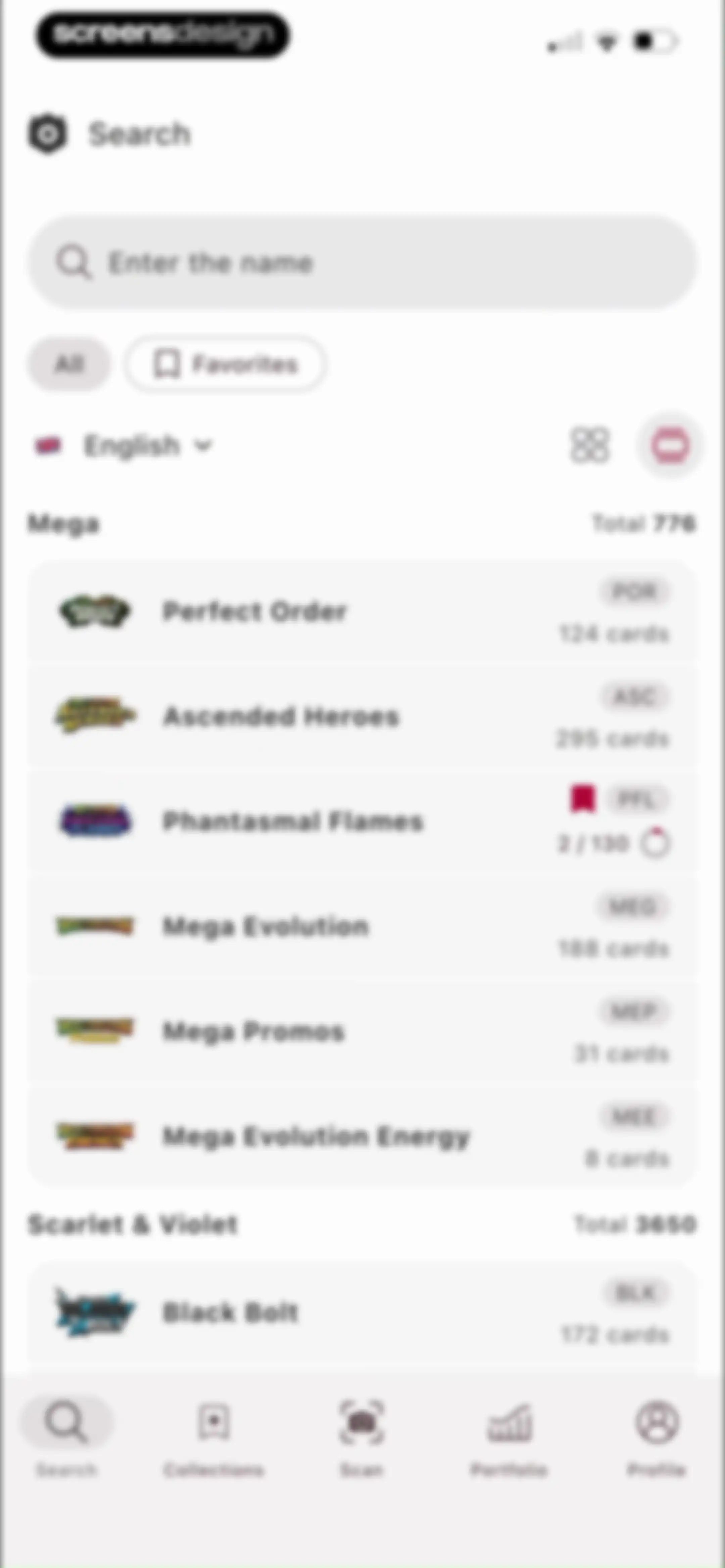
Task: Open the Perfect Order set
Action: click(x=362, y=612)
